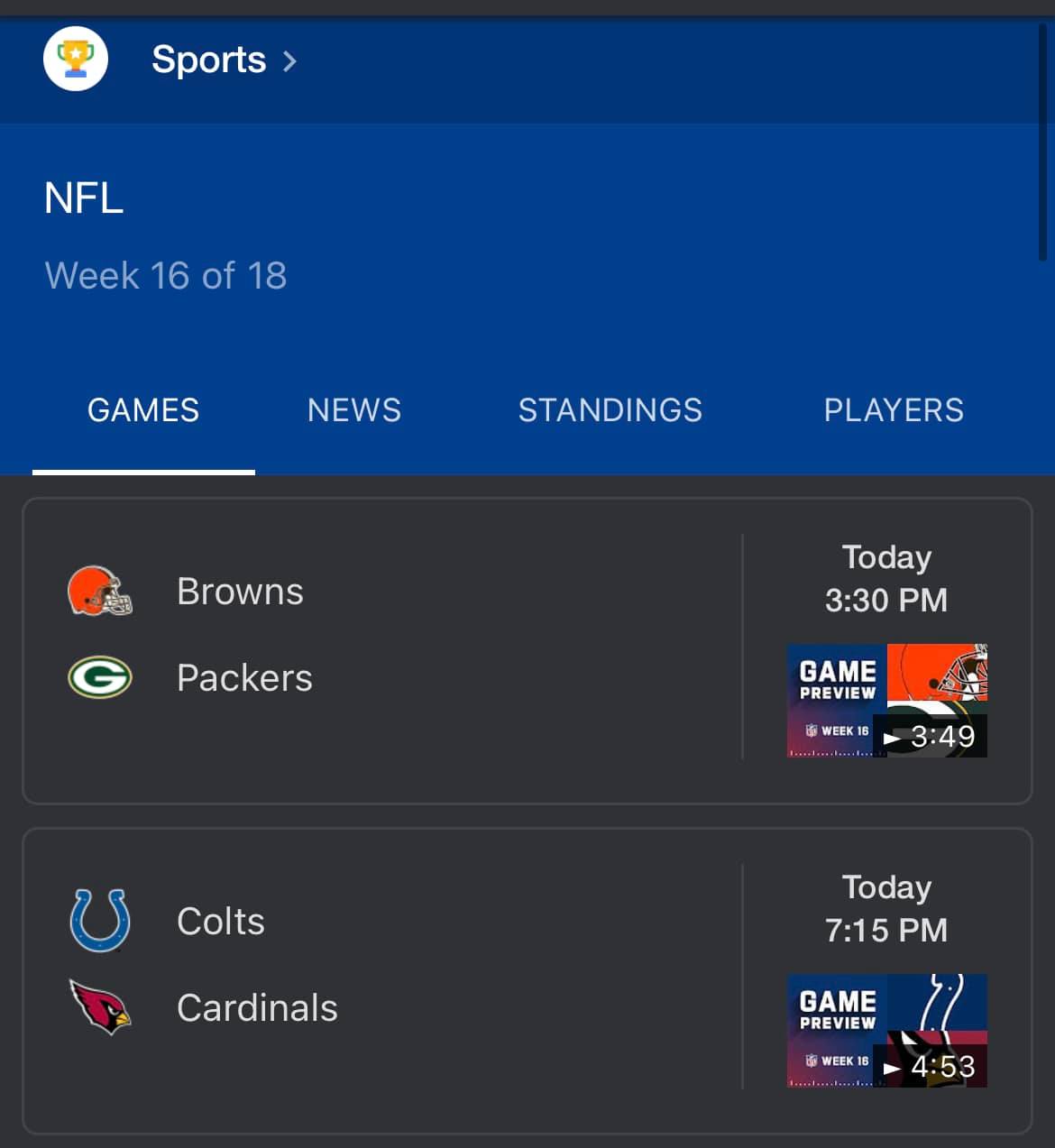Select the Games tab
This screenshot has height=1148, width=1055.
coord(143,410)
